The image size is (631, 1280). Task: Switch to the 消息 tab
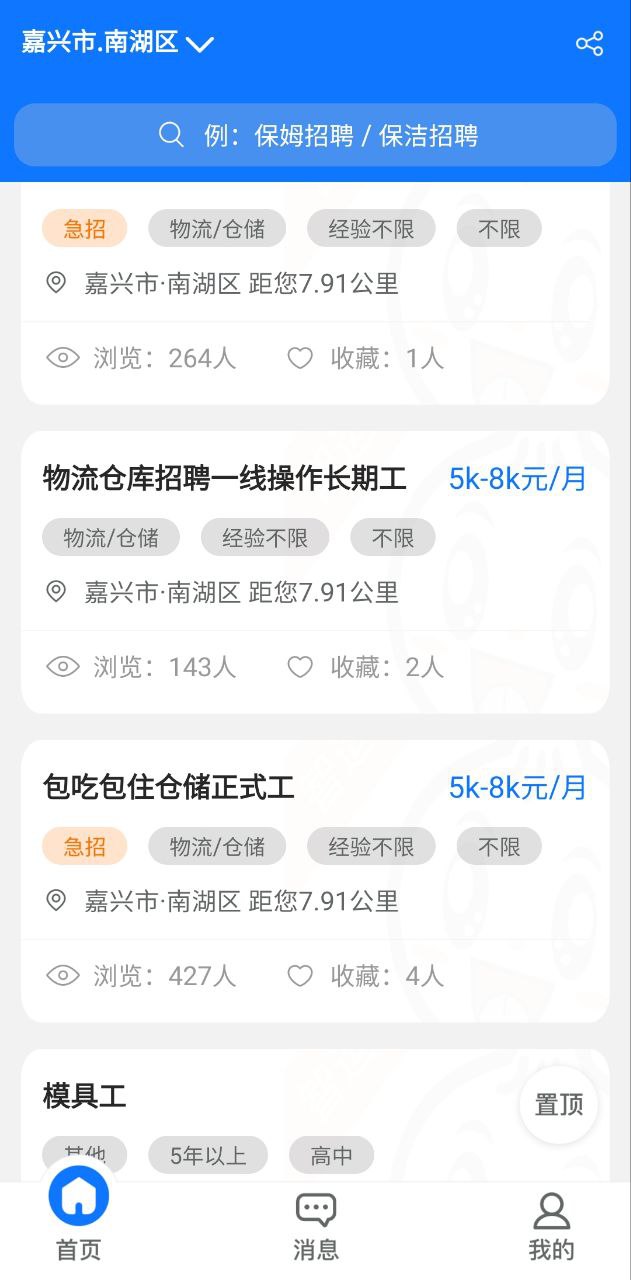point(316,1225)
